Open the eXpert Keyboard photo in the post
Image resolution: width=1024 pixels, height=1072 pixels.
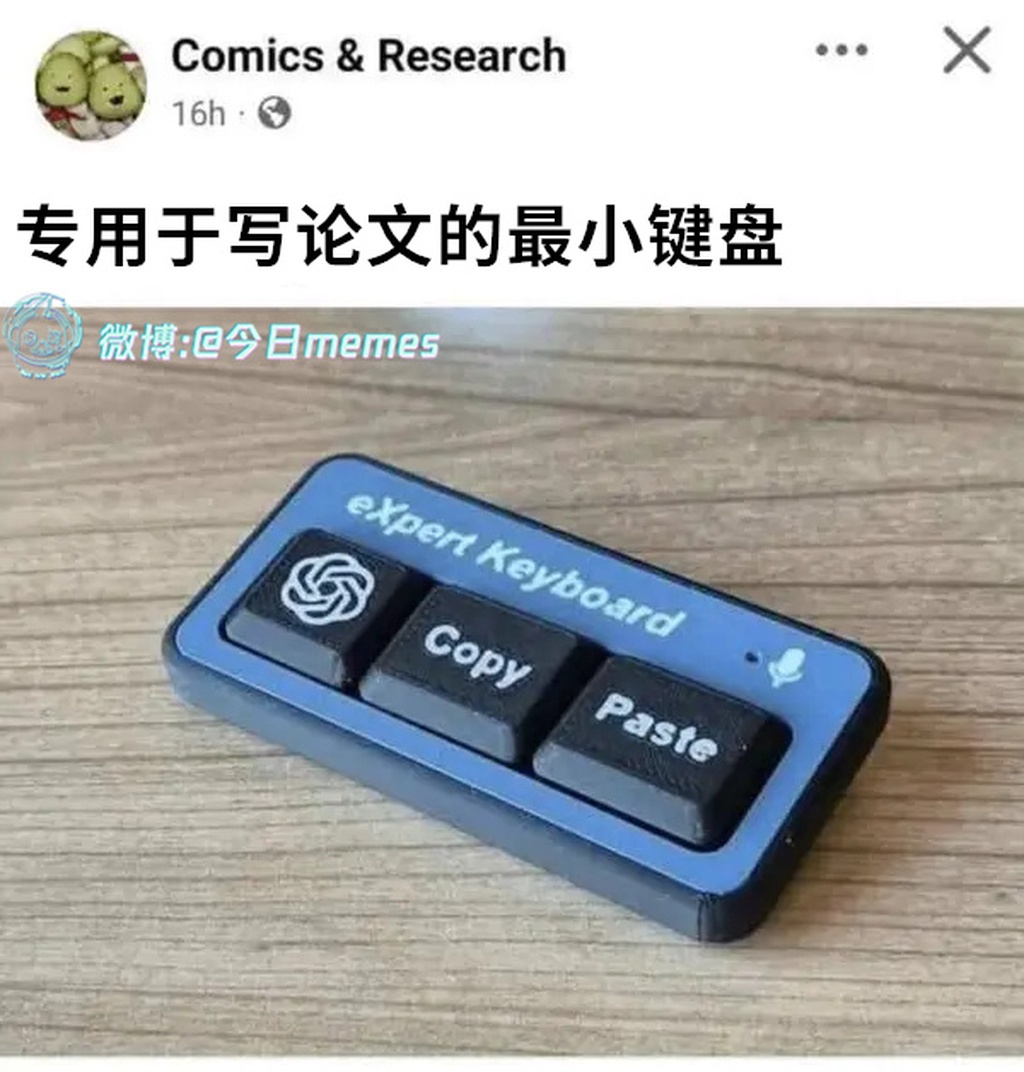[512, 680]
